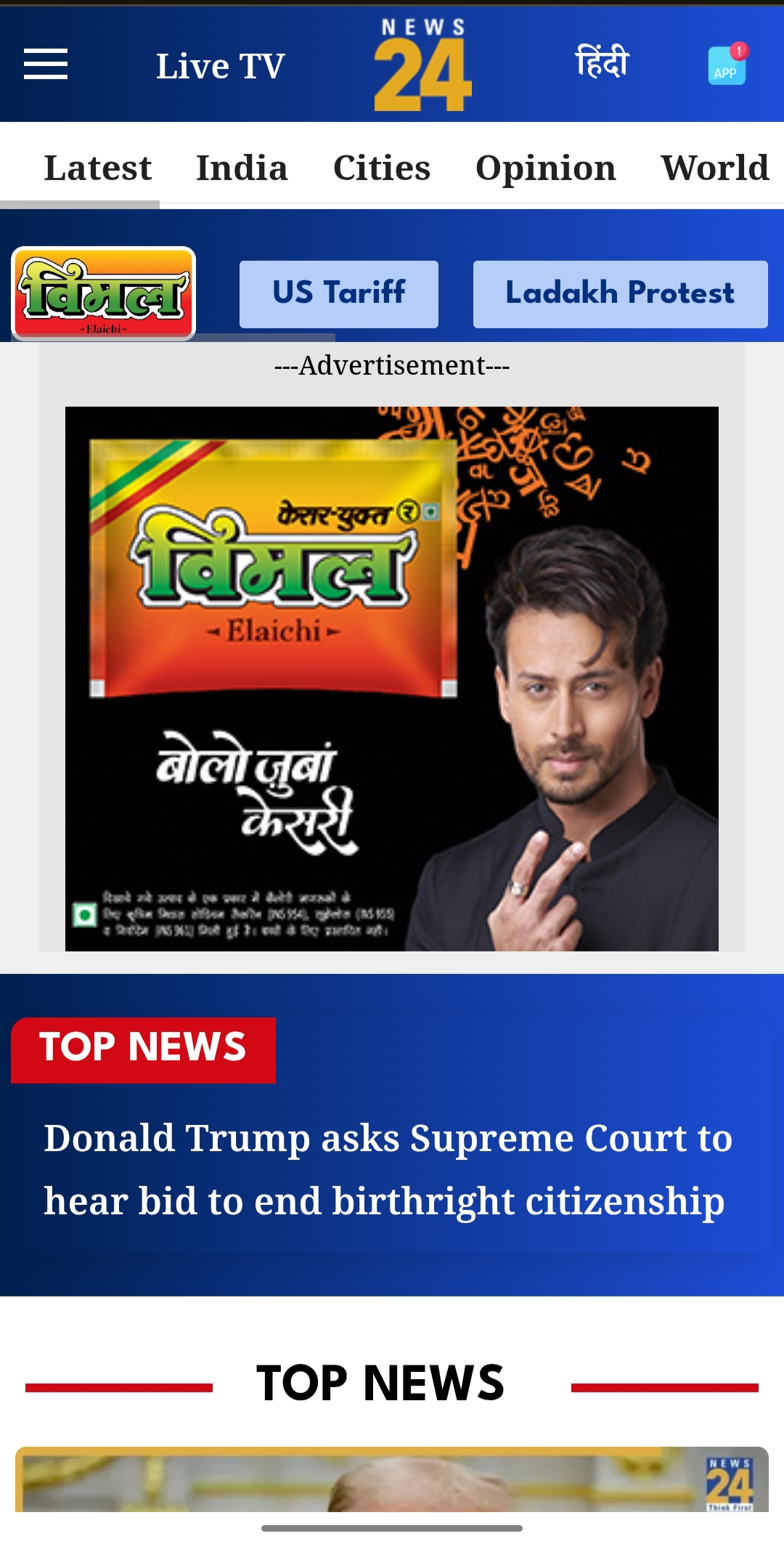The image size is (784, 1547).
Task: Switch to the Hindi language edition
Action: coord(602,62)
